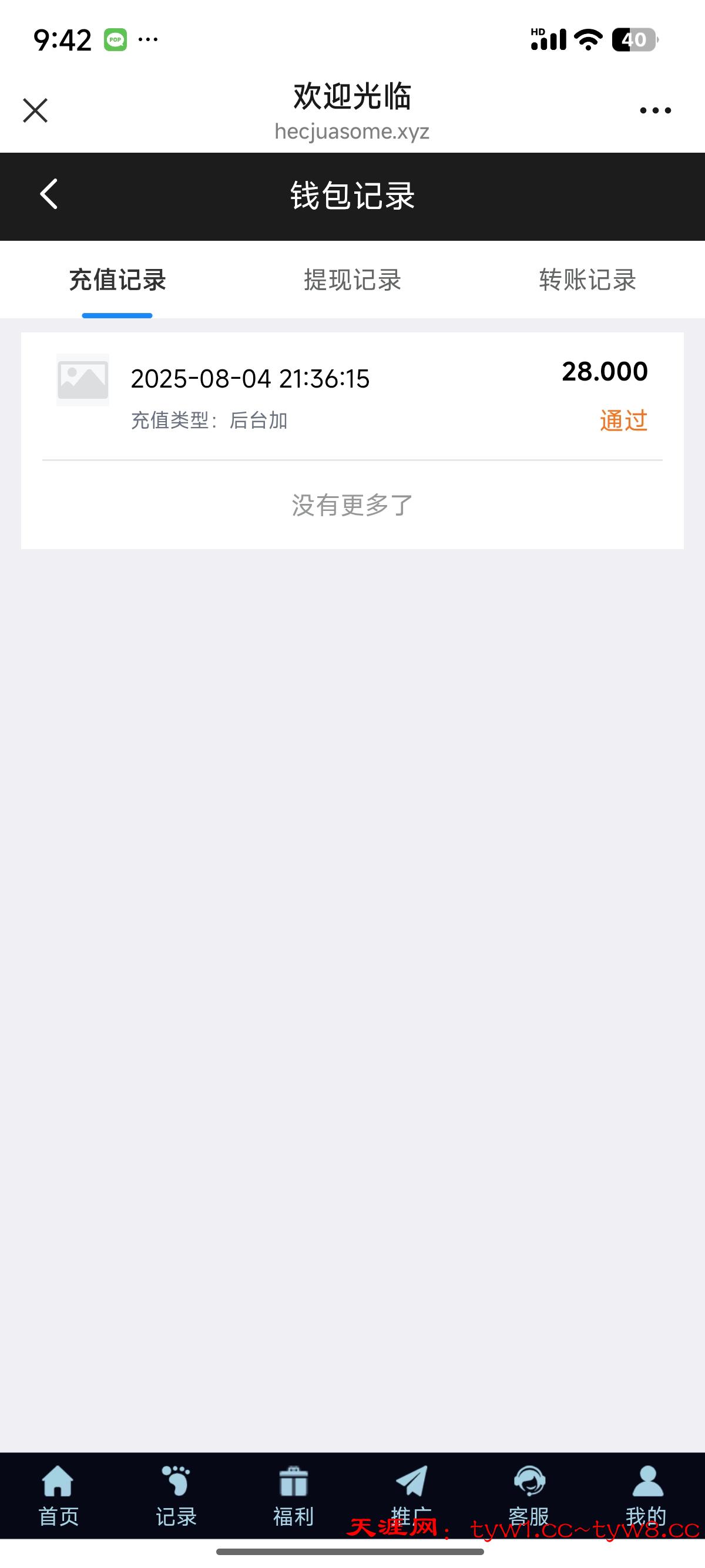Screen dimensions: 705x1568
Task: Click the 没有更多了 text
Action: point(352,505)
